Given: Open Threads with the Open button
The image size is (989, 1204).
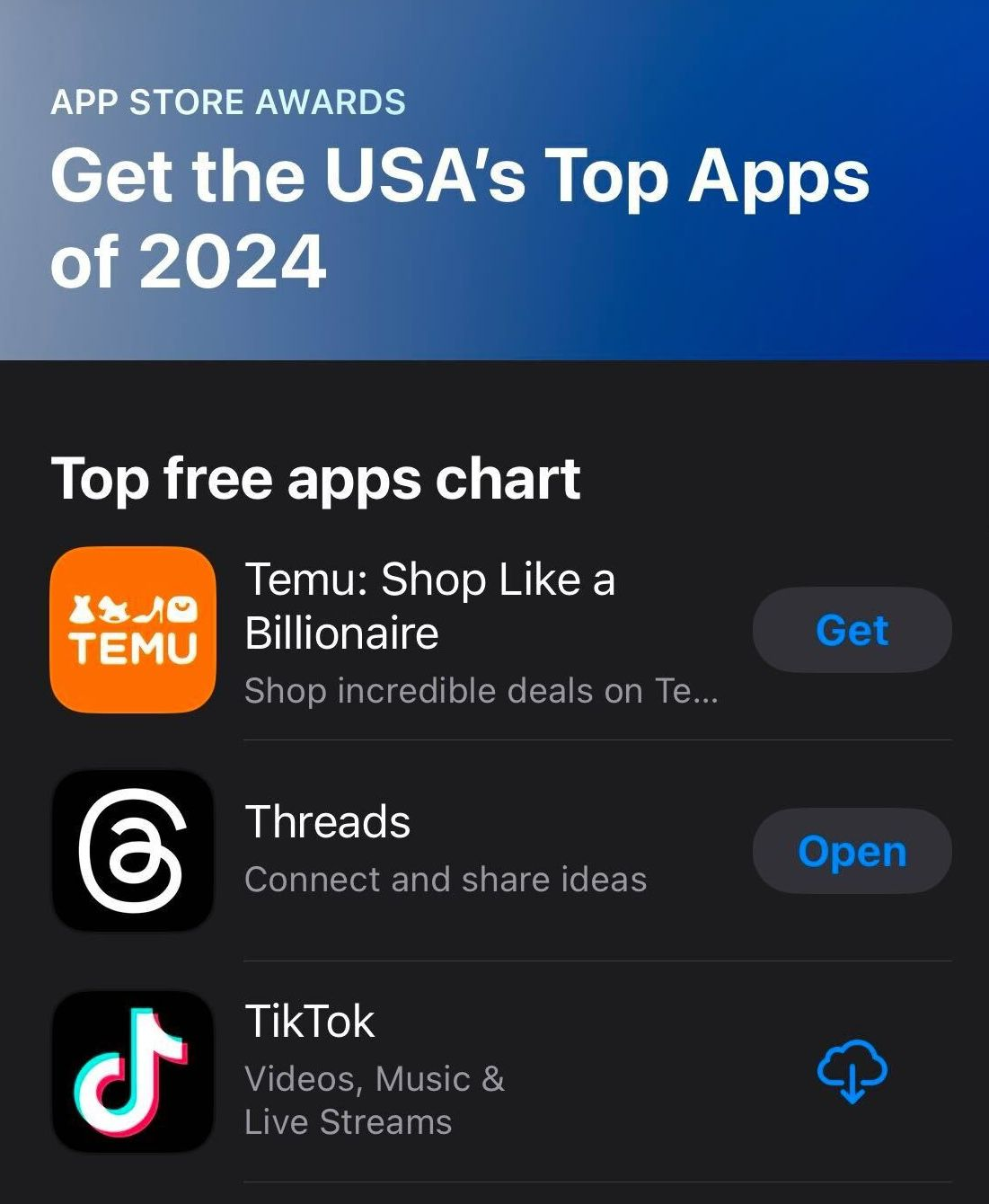Looking at the screenshot, I should click(x=850, y=851).
